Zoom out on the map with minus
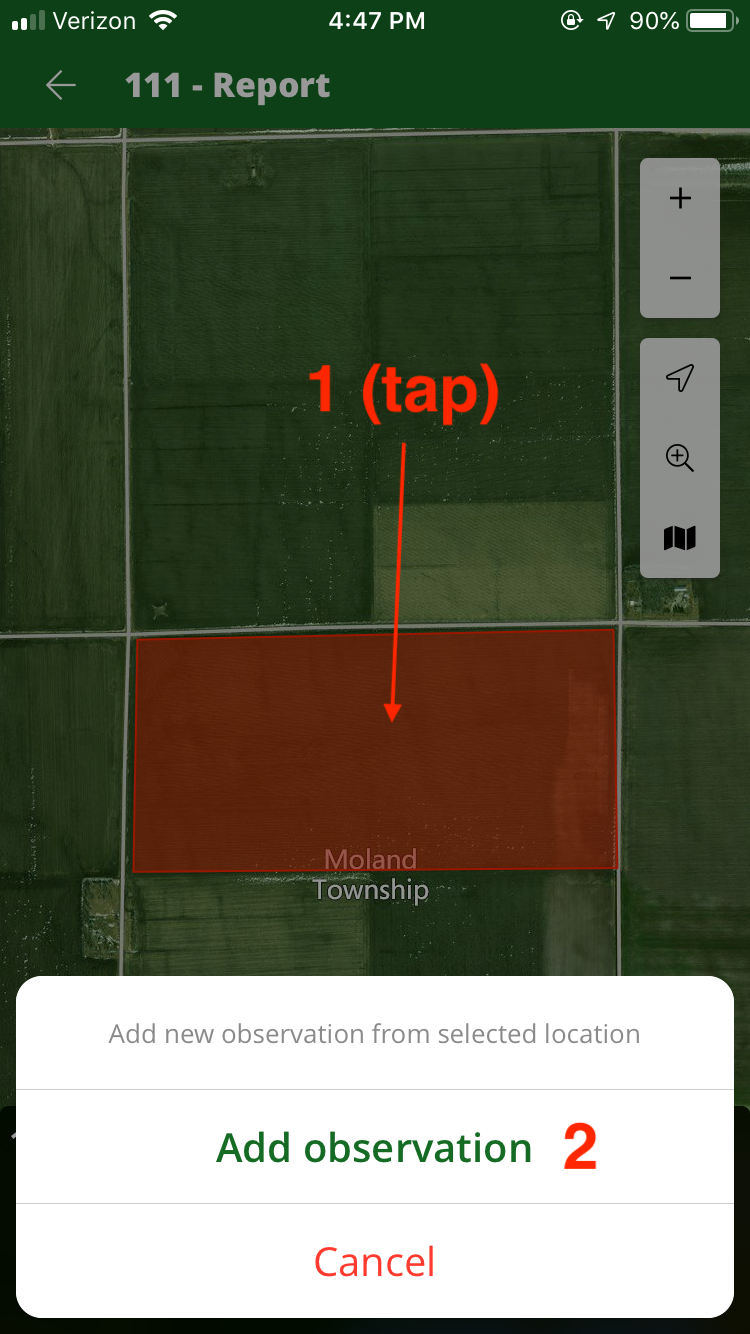This screenshot has height=1334, width=750. [680, 278]
